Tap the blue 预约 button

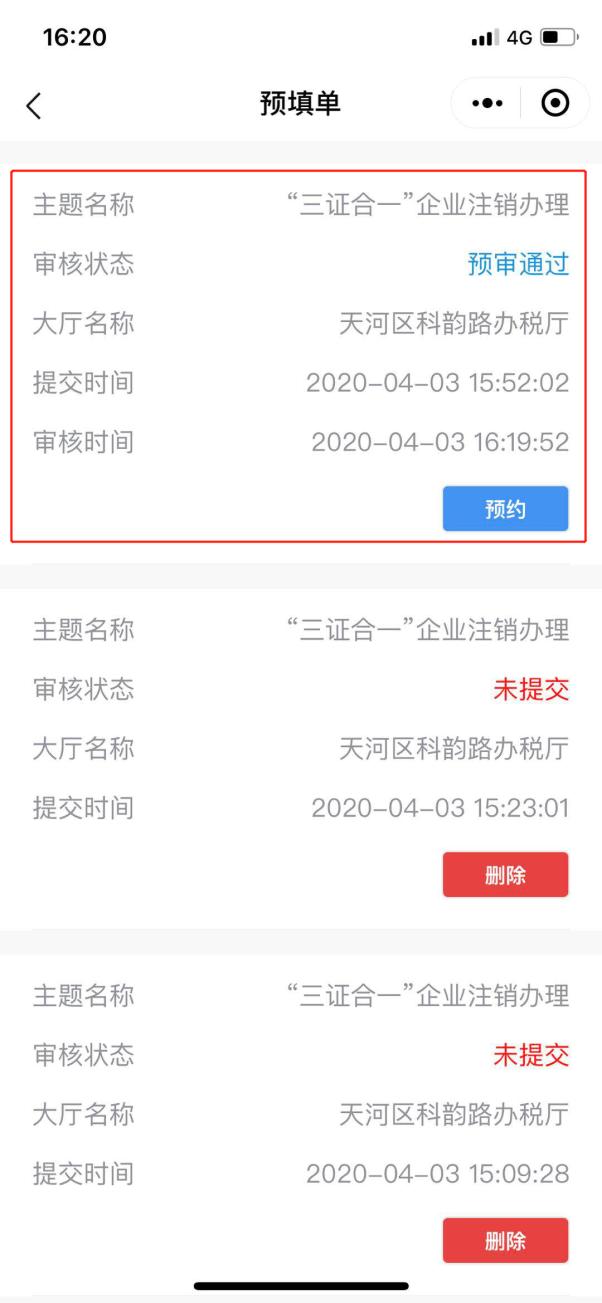tap(505, 509)
